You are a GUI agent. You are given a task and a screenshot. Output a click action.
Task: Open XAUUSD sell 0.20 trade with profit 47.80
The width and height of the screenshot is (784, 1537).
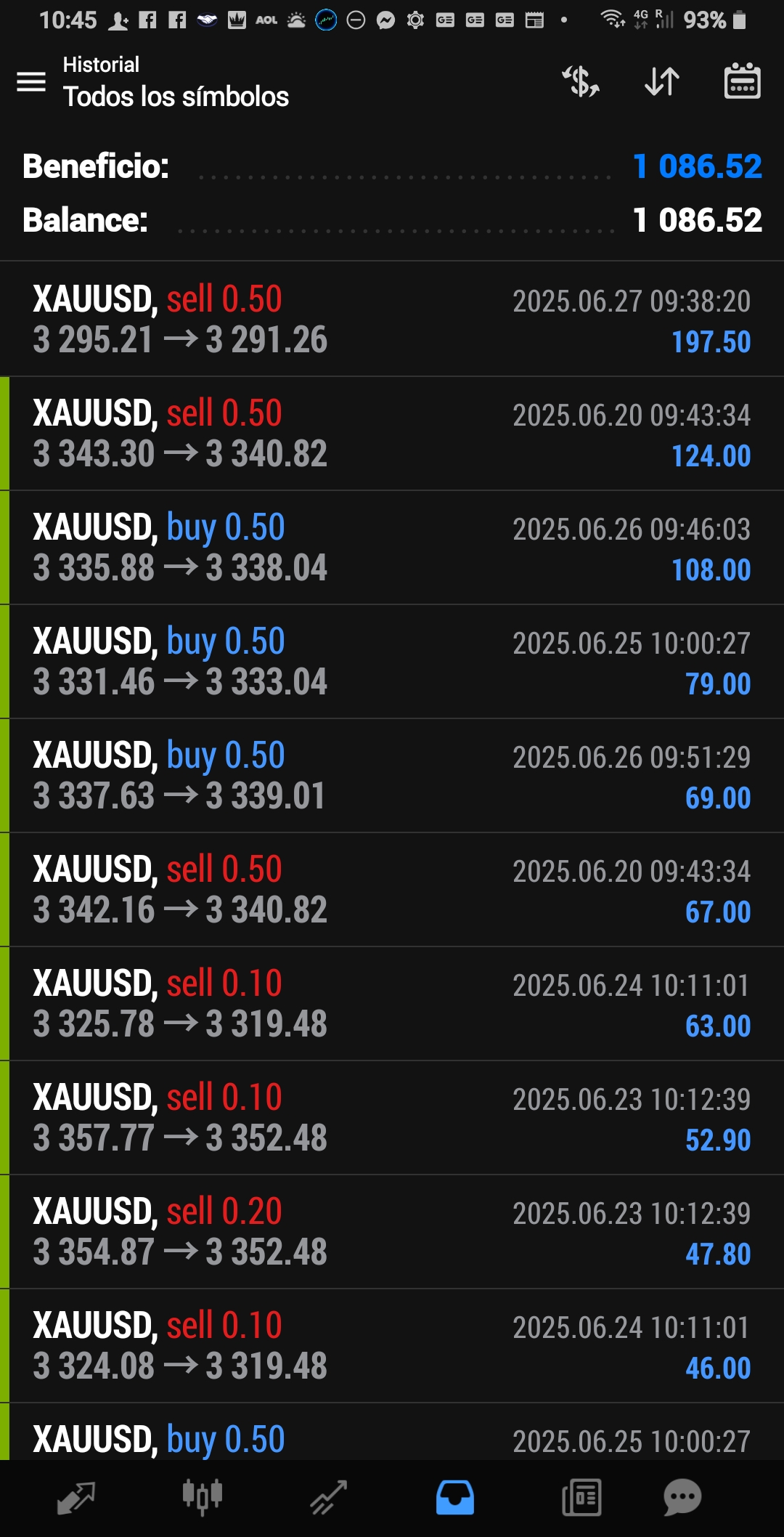[392, 1232]
